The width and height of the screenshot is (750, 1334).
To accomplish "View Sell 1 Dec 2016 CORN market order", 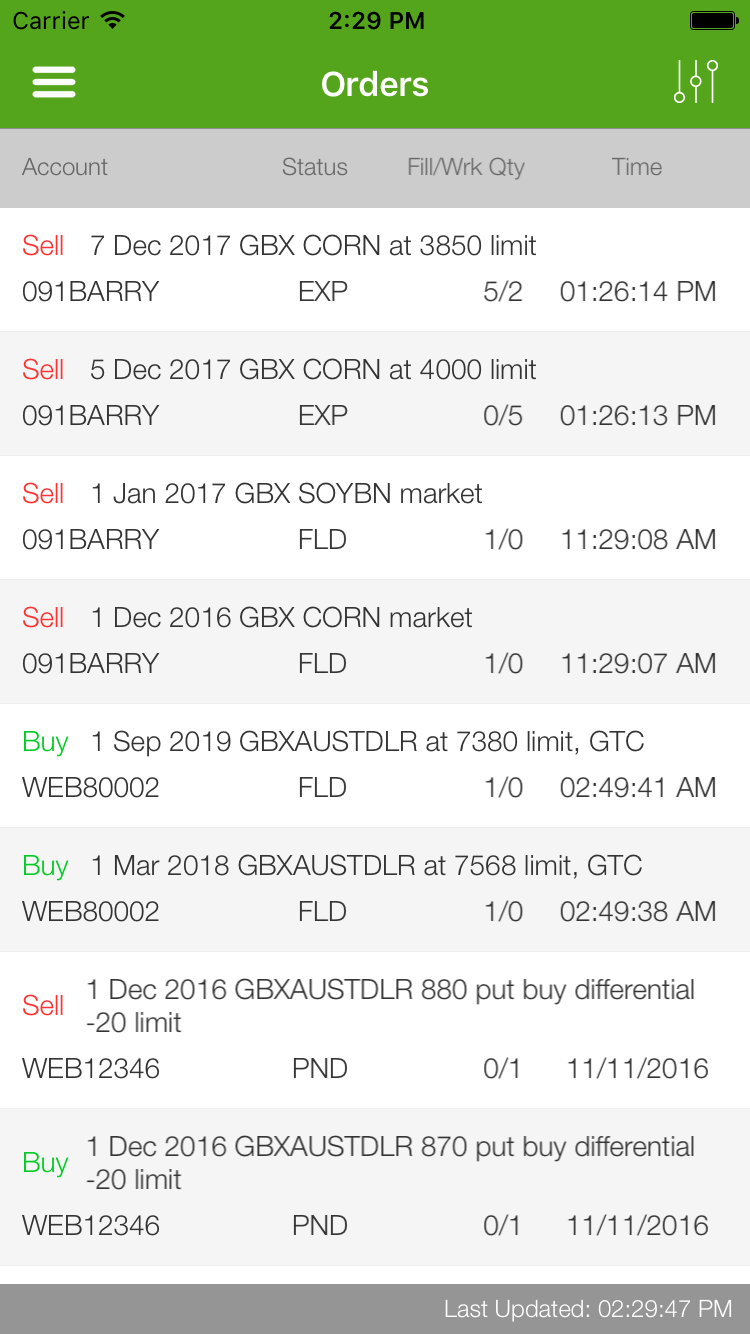I will [375, 641].
